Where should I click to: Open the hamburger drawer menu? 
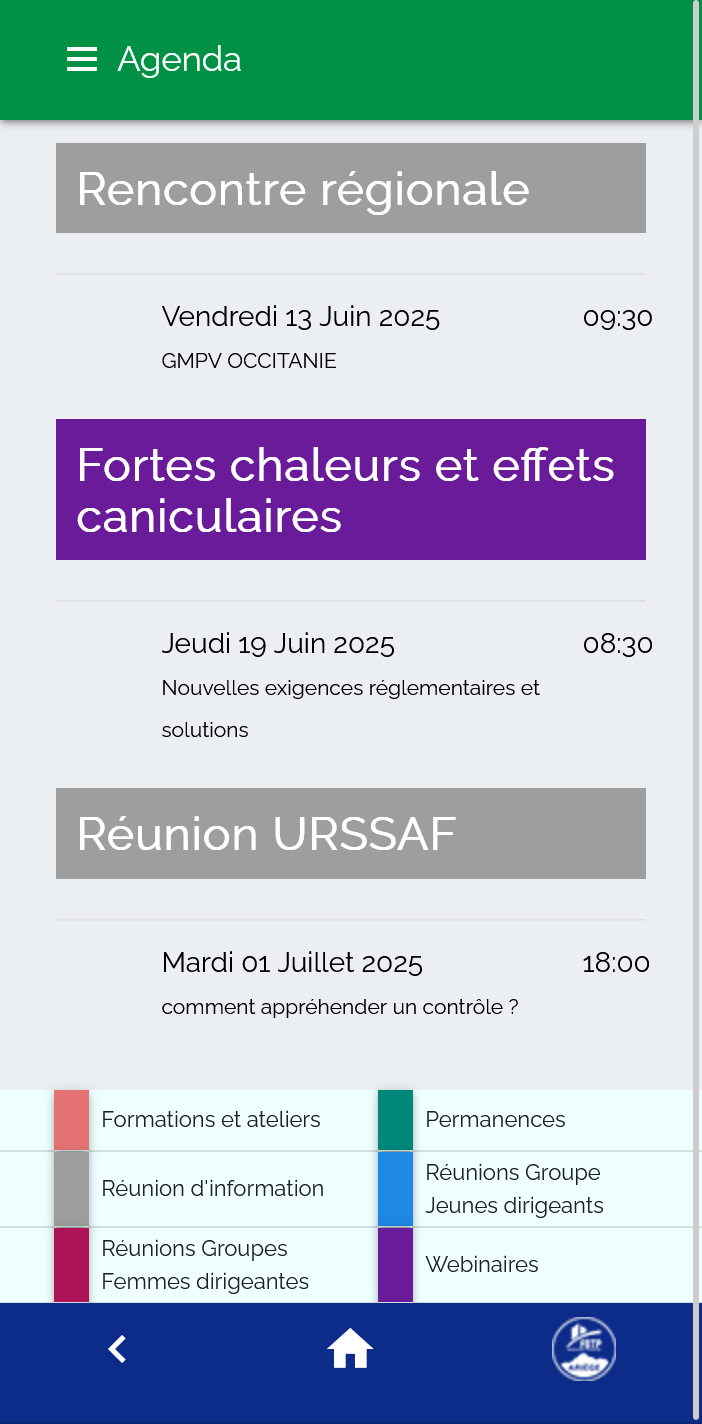tap(82, 60)
